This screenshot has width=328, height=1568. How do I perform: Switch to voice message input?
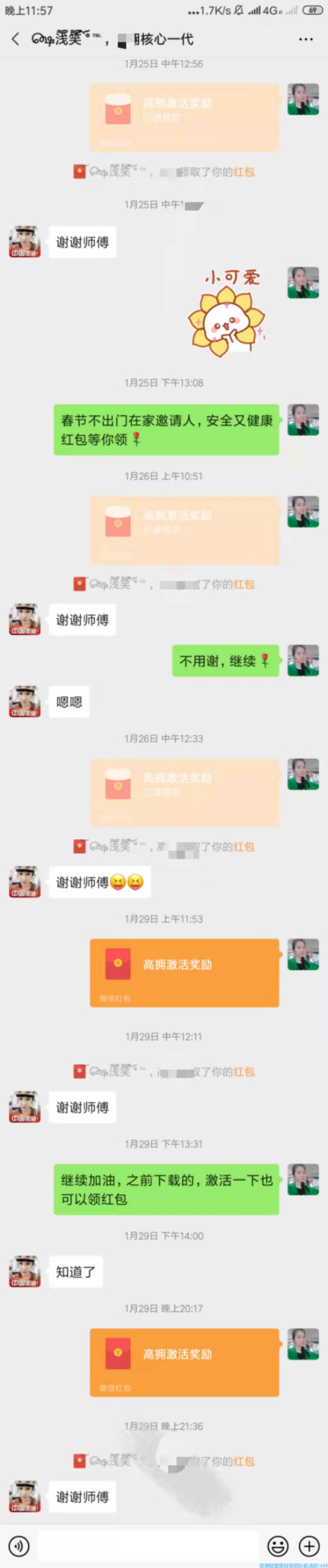(x=19, y=1545)
